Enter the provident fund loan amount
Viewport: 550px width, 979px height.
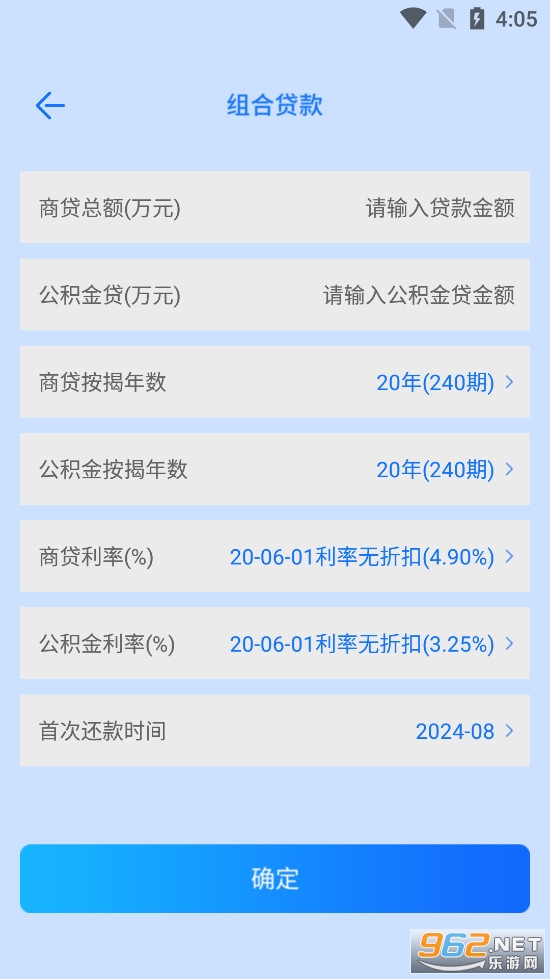[x=275, y=294]
